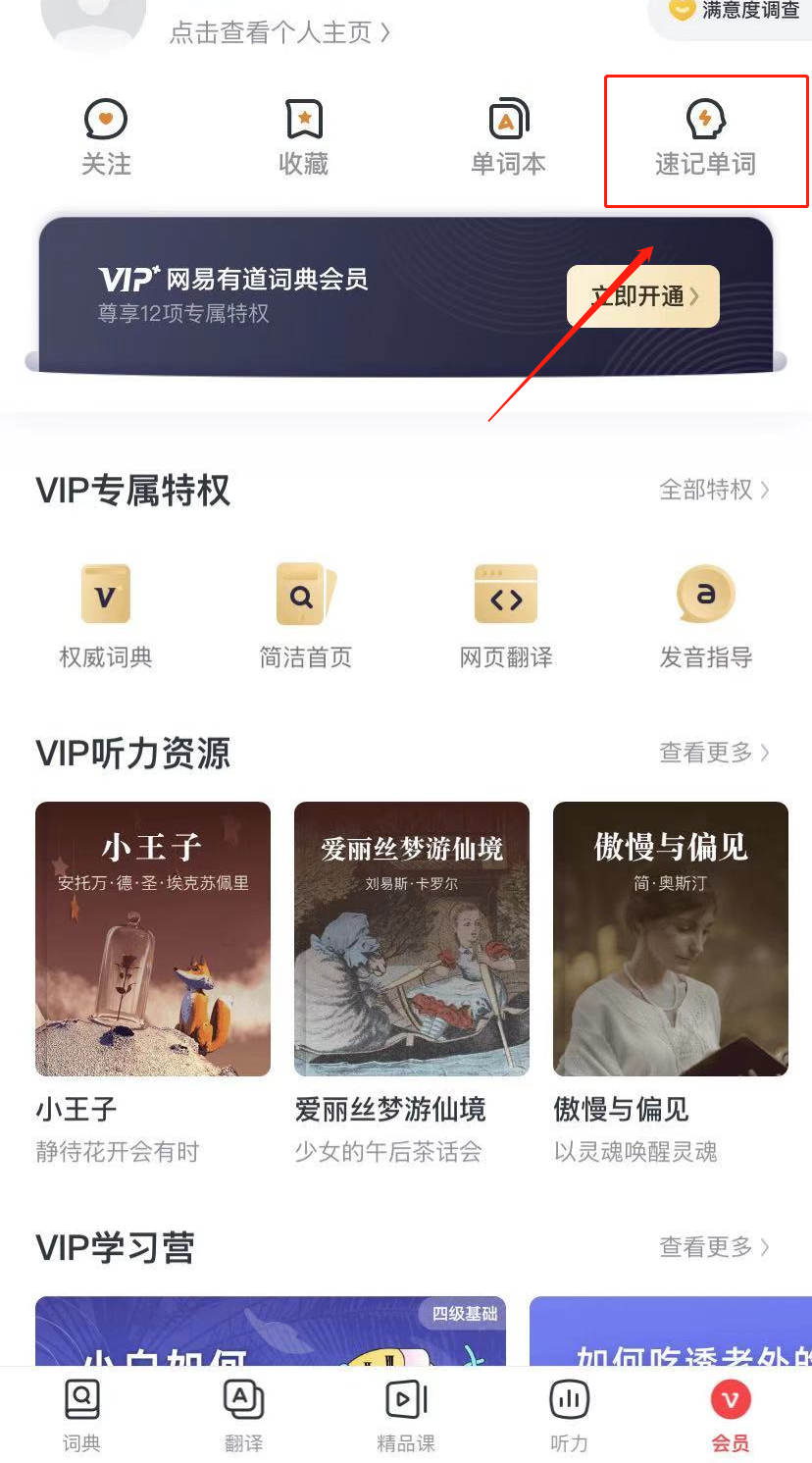Switch to the 词典 tab
This screenshot has width=812, height=1463.
pyautogui.click(x=81, y=1414)
